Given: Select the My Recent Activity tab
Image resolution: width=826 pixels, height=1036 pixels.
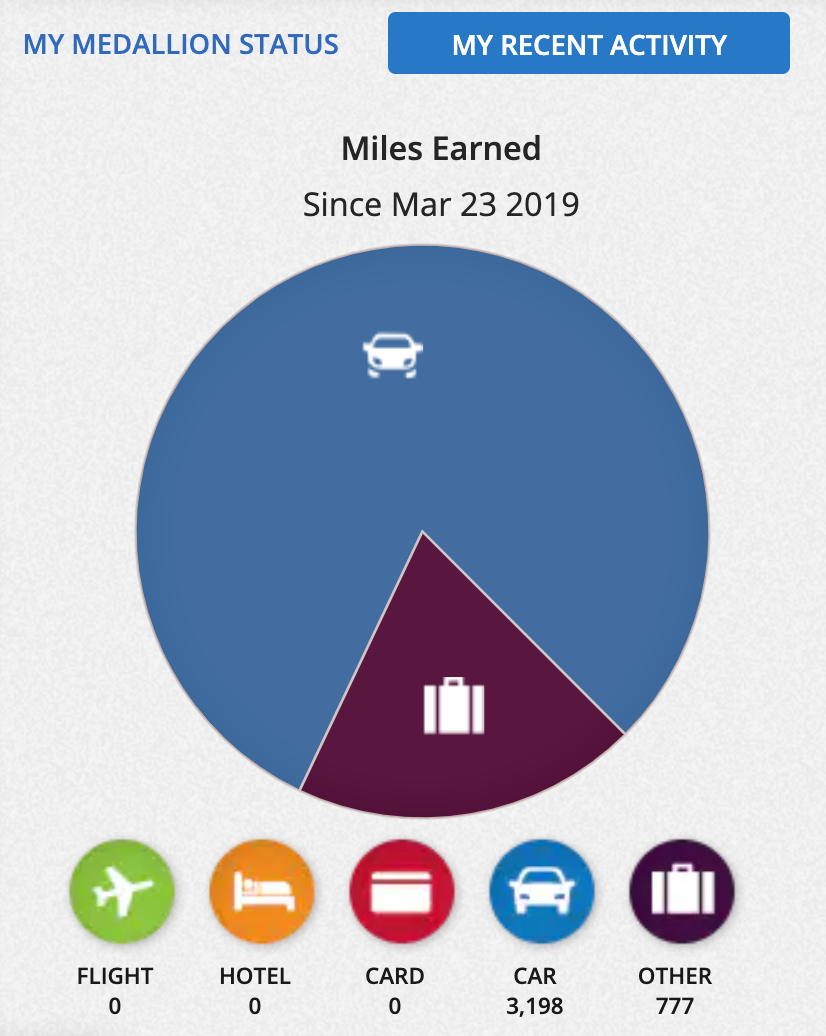Looking at the screenshot, I should (589, 44).
